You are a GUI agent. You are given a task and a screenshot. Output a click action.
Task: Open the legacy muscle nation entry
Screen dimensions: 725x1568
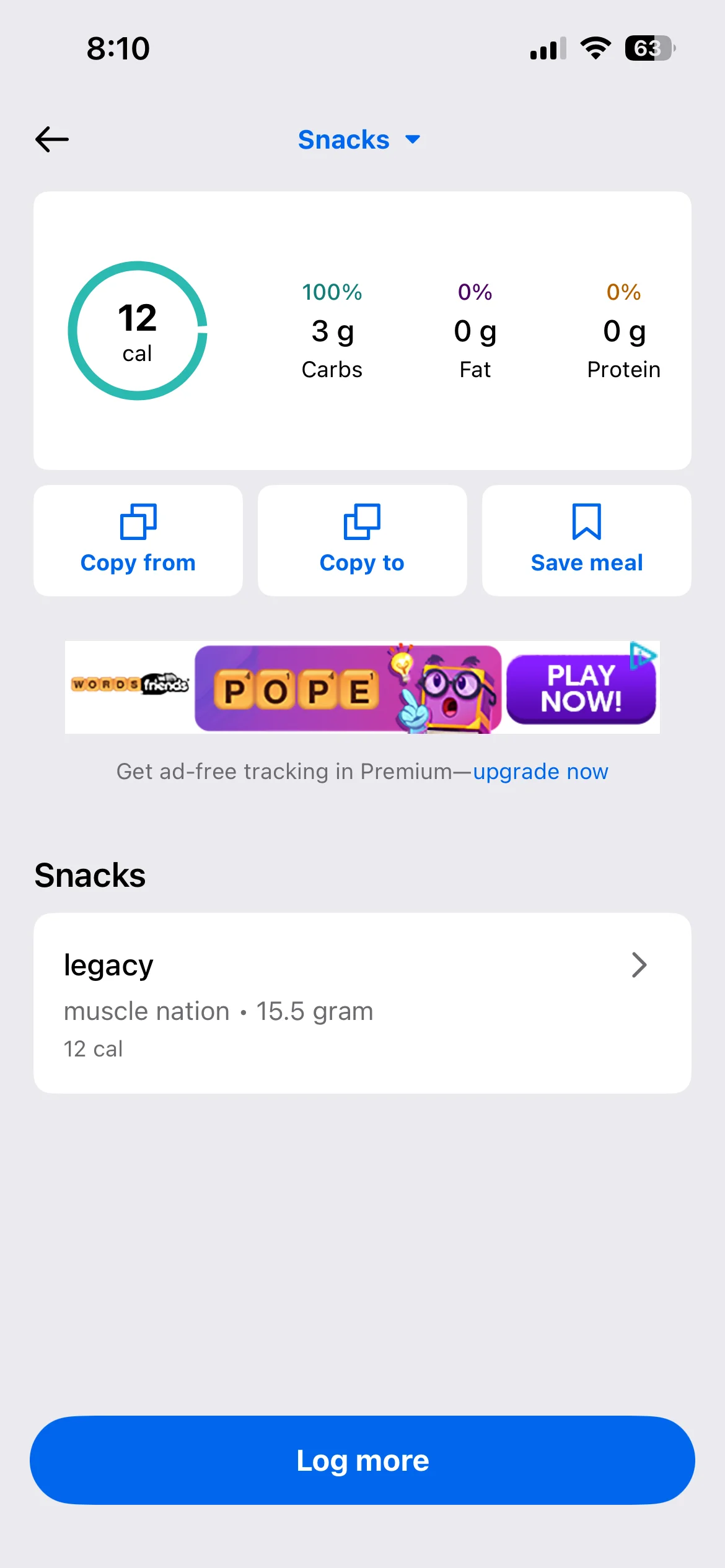[362, 1003]
